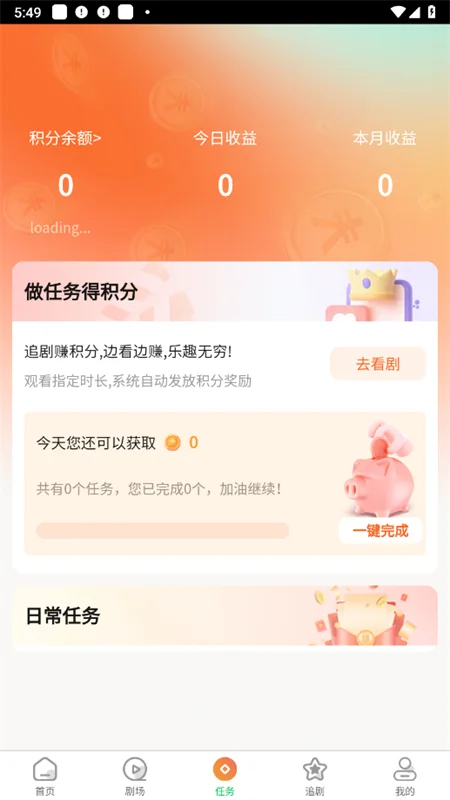The height and width of the screenshot is (800, 450).
Task: Go to the 追剧 tab
Action: (315, 776)
